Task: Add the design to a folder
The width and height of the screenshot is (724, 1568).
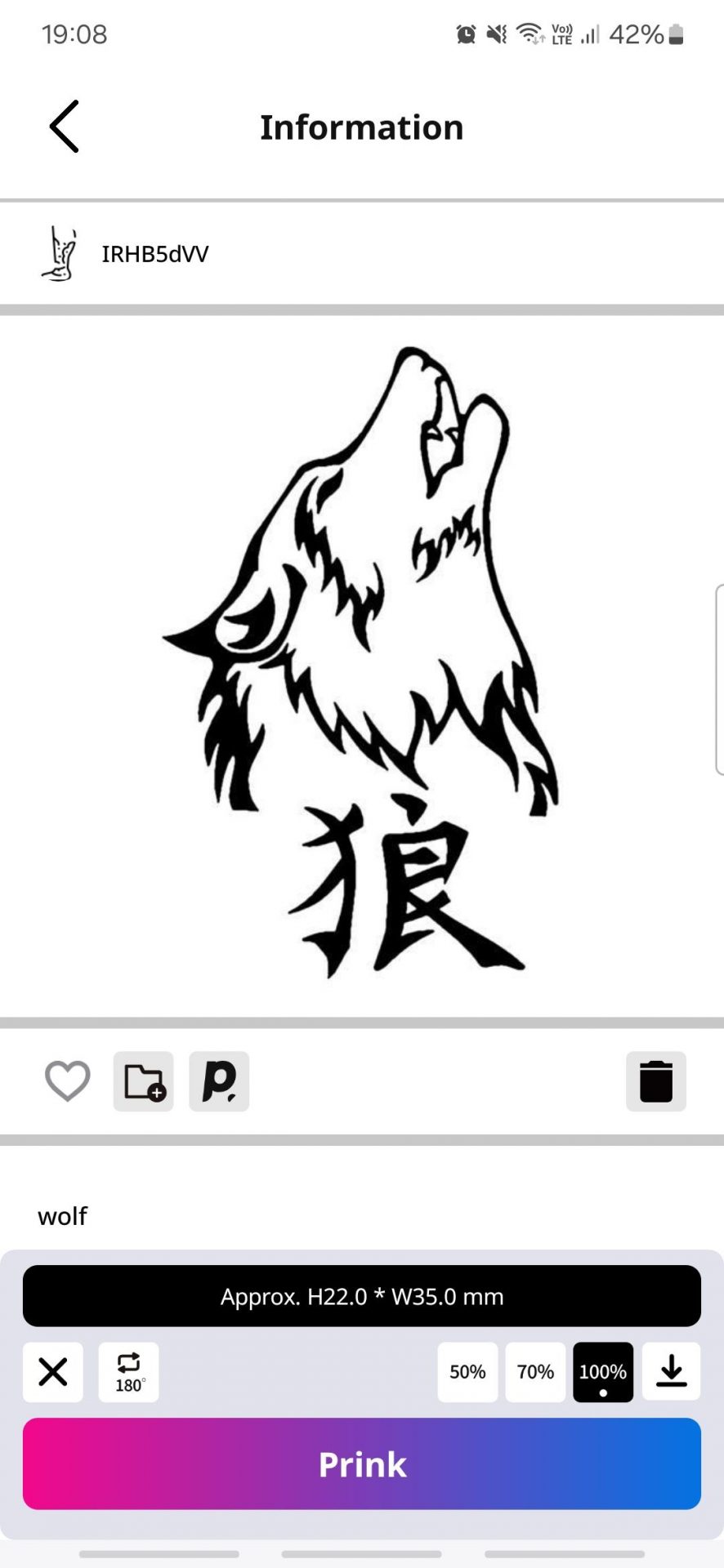Action: 143,1081
